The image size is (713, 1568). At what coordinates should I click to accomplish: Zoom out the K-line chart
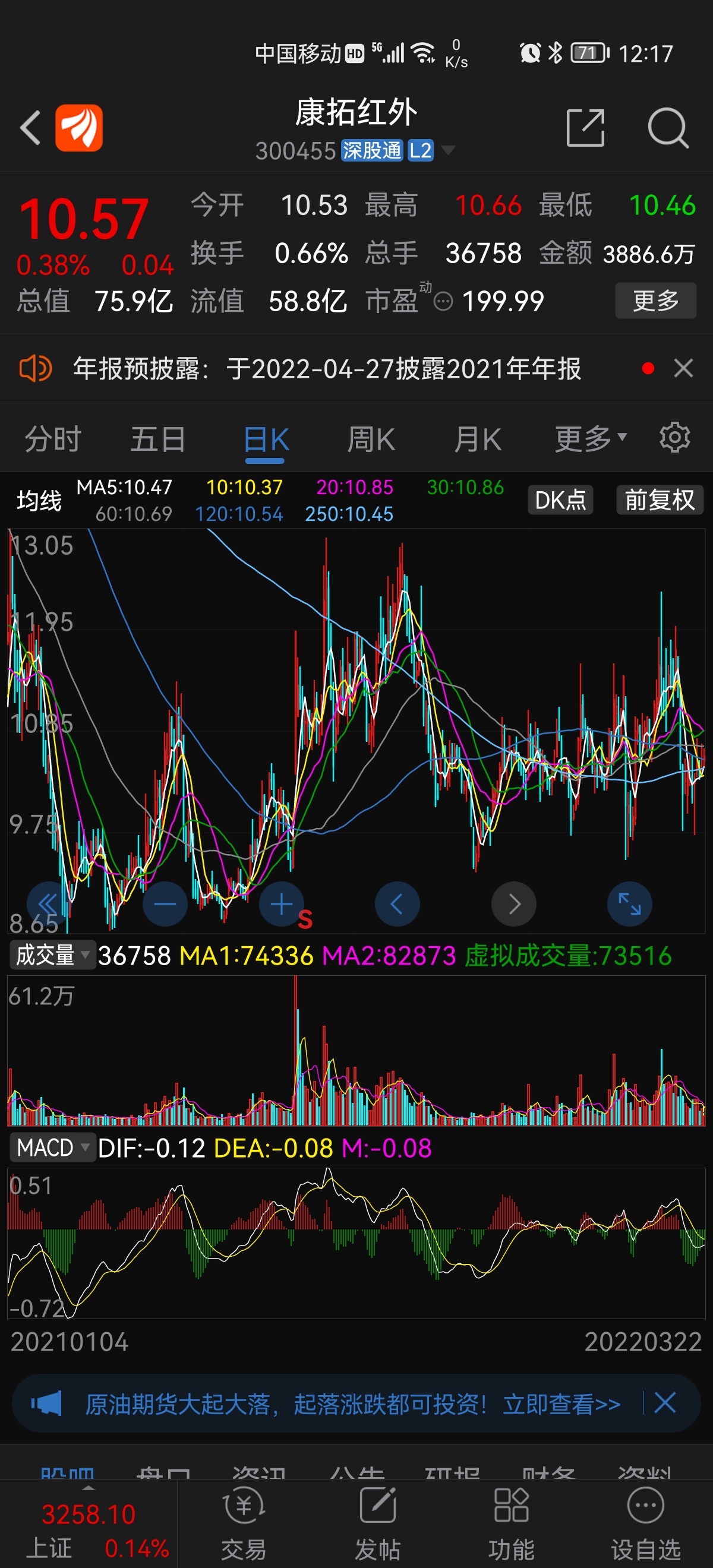pyautogui.click(x=165, y=904)
